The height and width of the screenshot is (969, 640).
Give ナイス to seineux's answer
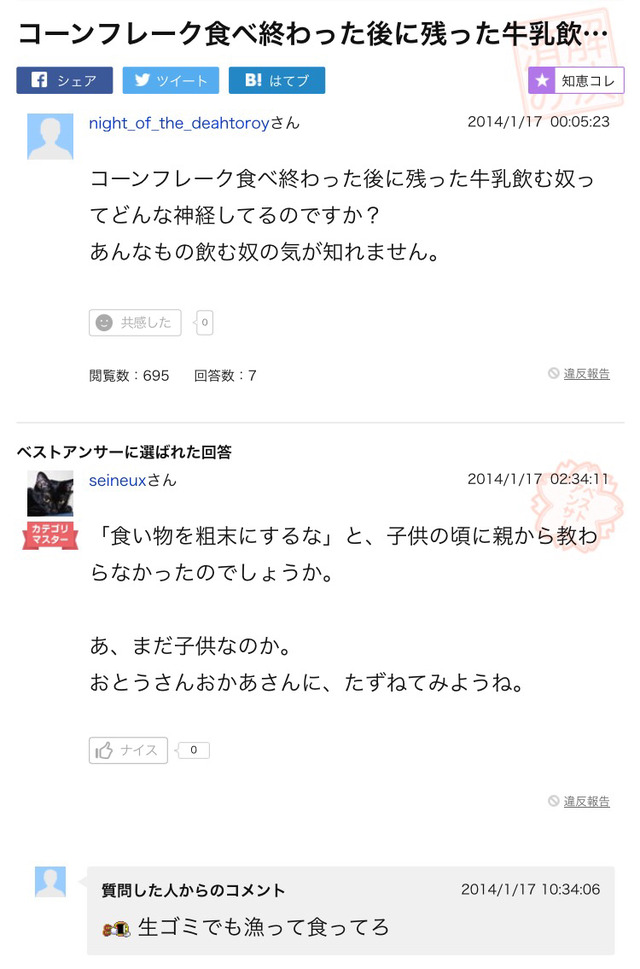click(128, 750)
